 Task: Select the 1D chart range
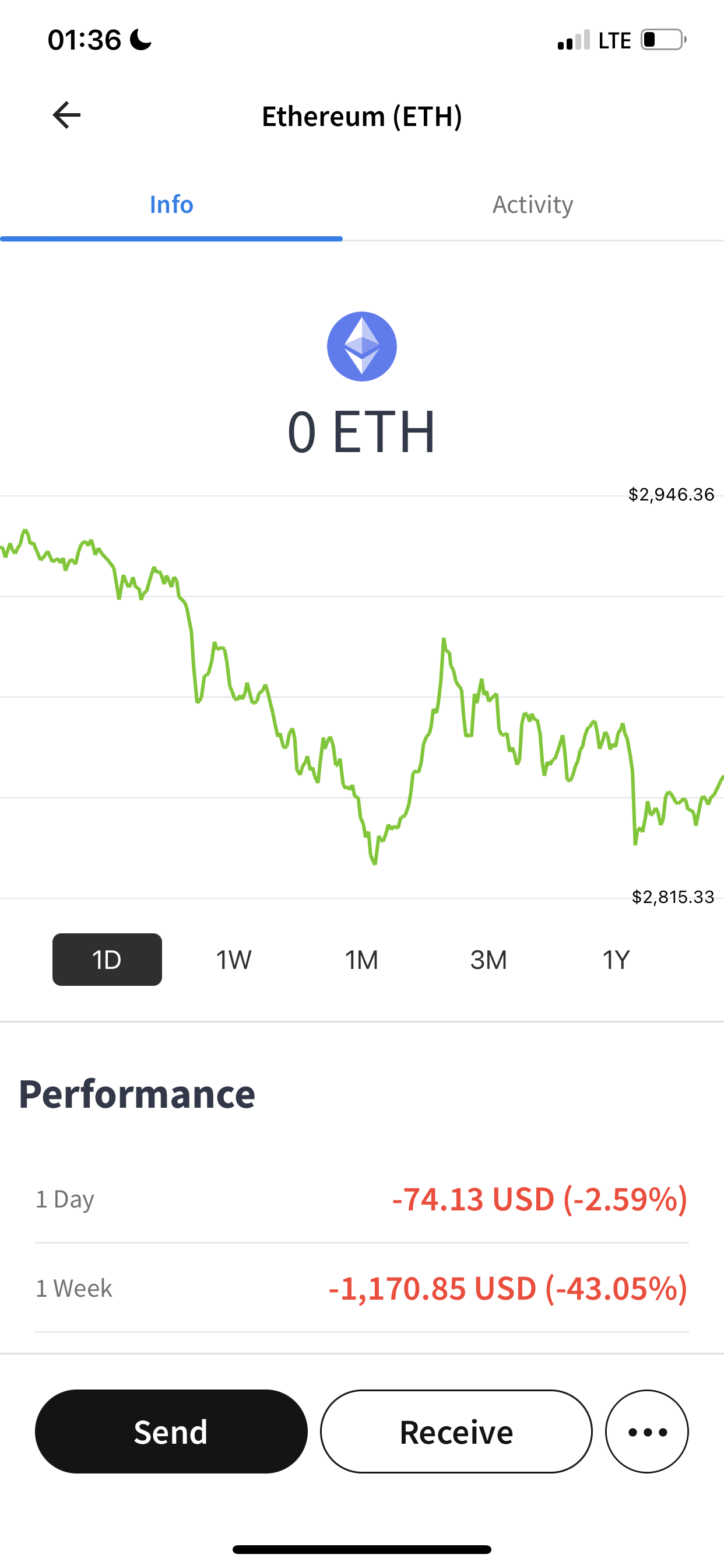[107, 960]
